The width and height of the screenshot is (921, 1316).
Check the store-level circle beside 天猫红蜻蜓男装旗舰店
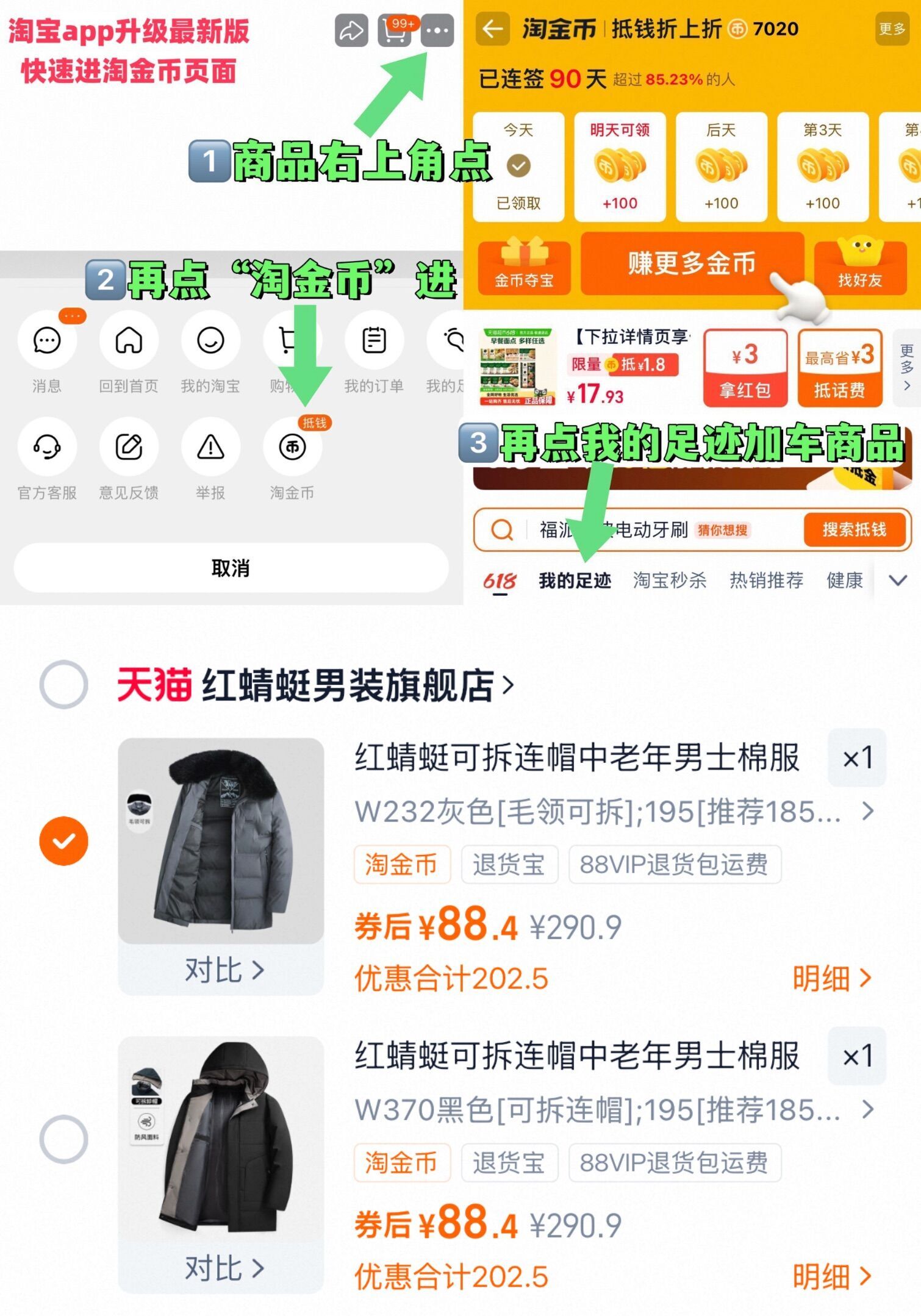pos(62,686)
